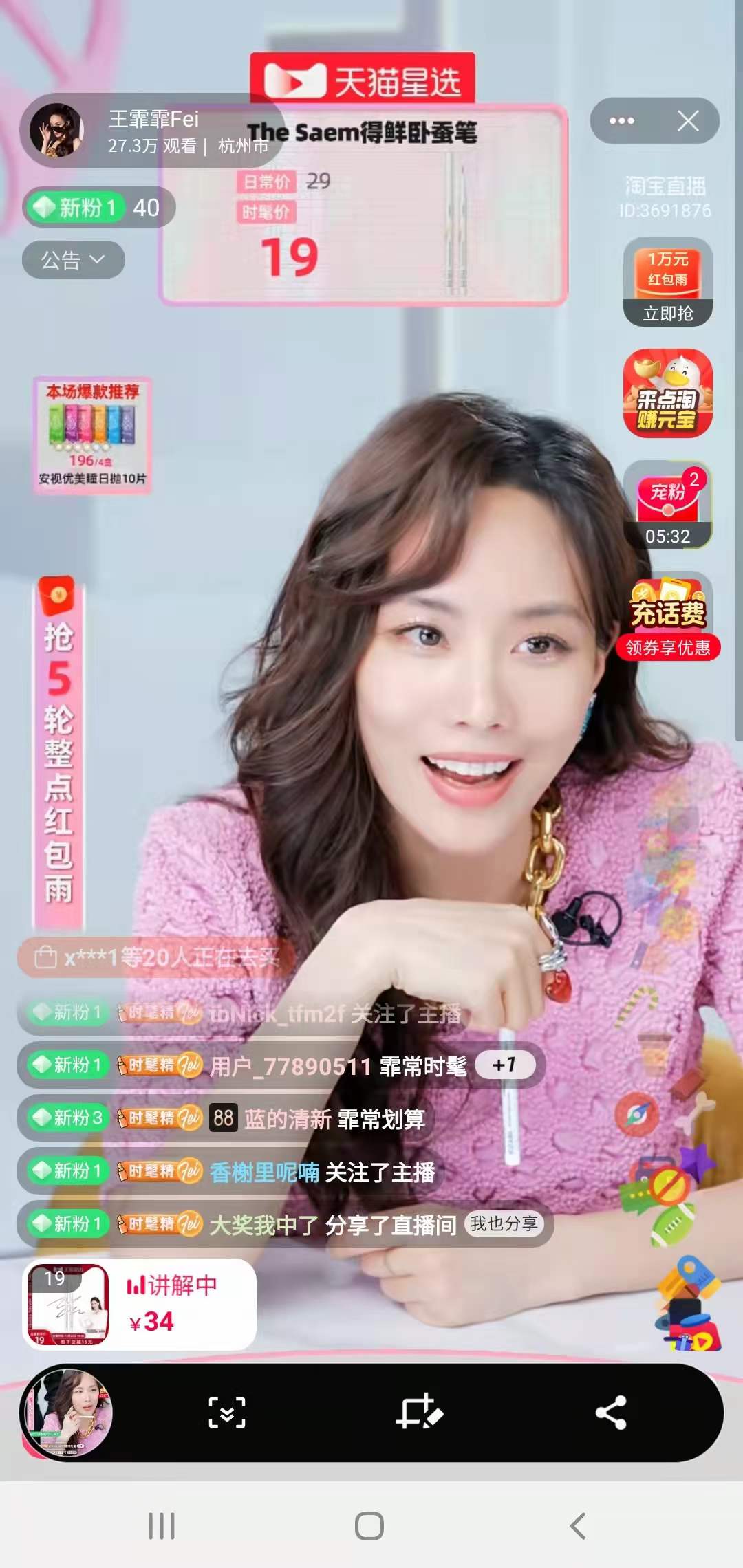Open the screenshot preview thumbnail
743x1568 pixels.
pyautogui.click(x=66, y=1413)
